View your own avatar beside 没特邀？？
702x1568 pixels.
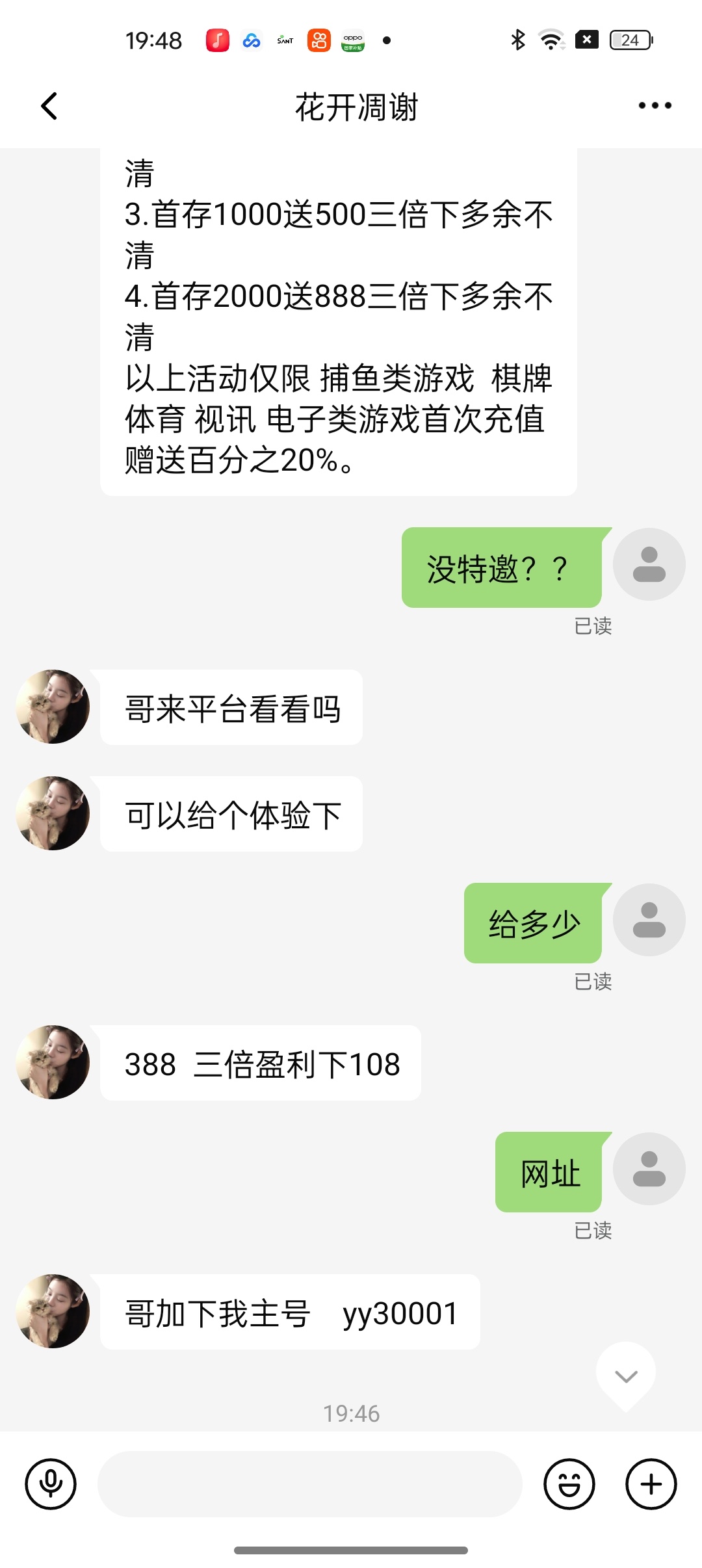click(649, 564)
